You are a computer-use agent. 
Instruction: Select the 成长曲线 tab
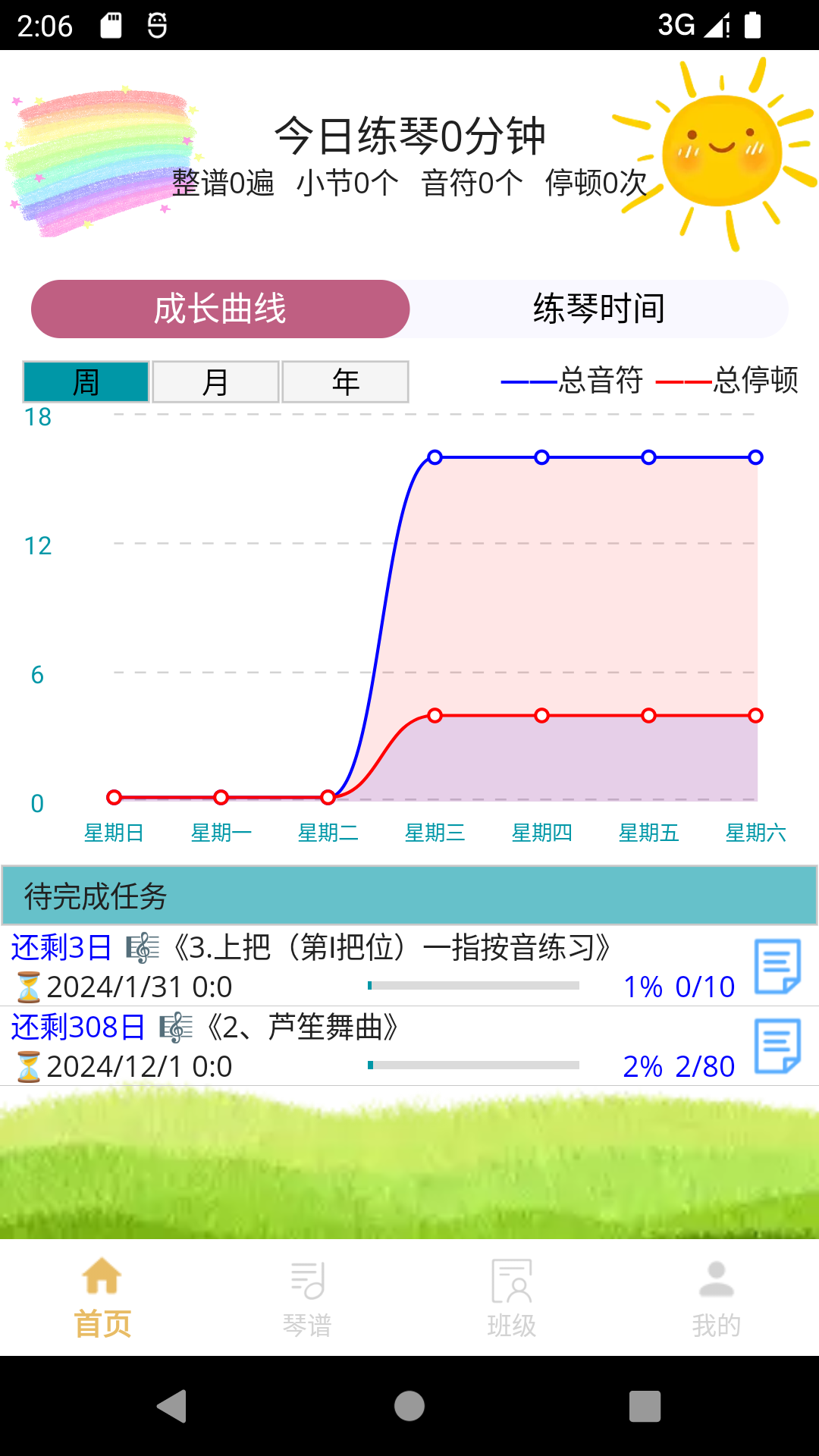click(x=220, y=309)
